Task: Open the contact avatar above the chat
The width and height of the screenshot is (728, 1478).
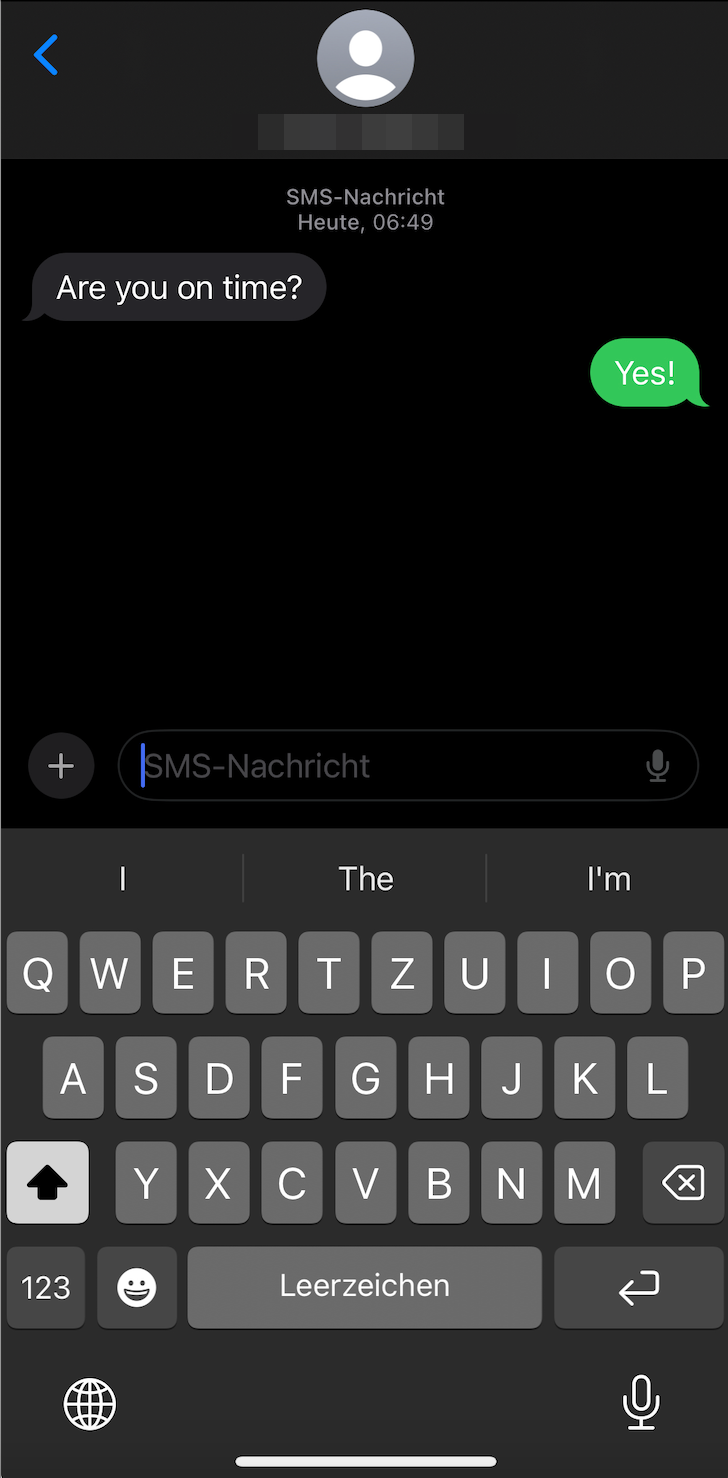Action: click(x=365, y=57)
